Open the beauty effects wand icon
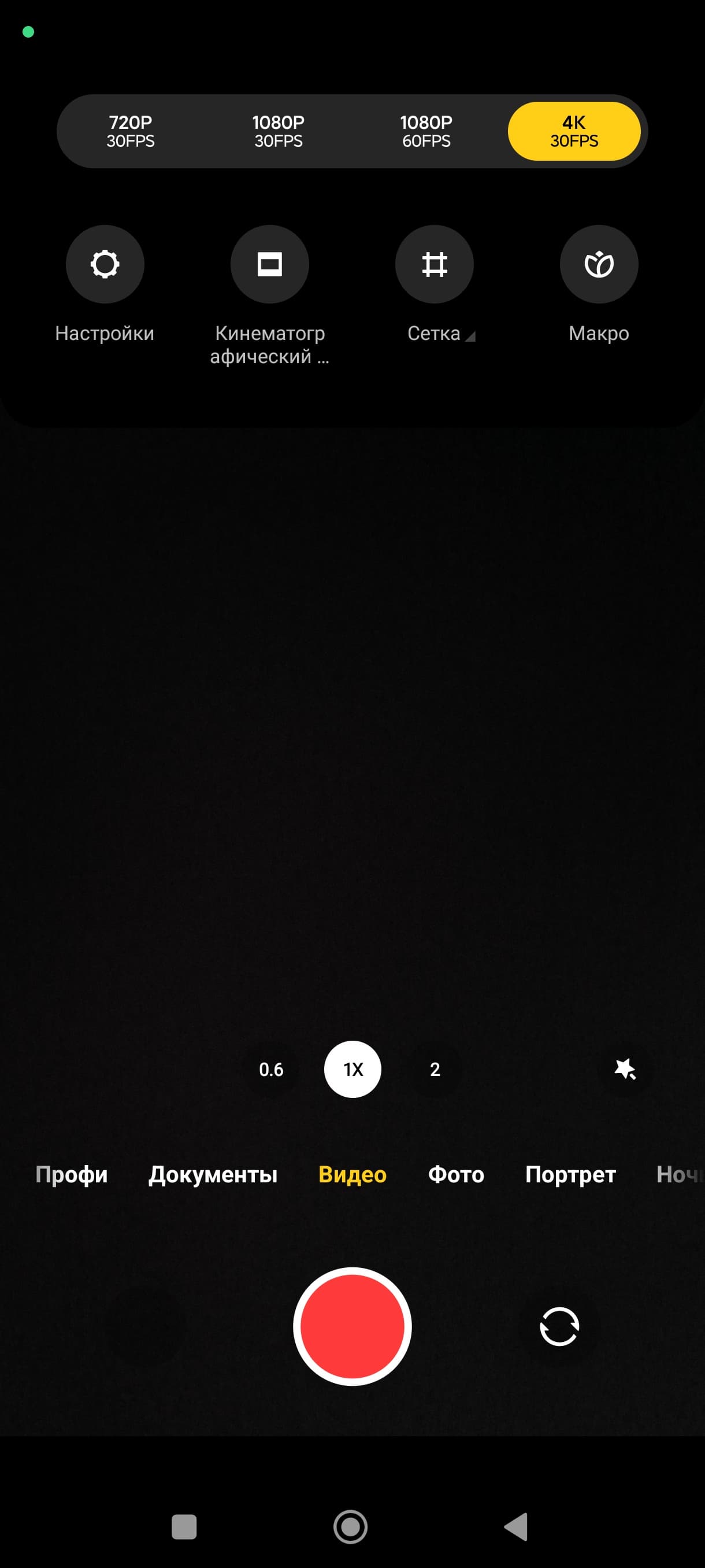Screen dimensions: 705x1568 click(x=625, y=1069)
